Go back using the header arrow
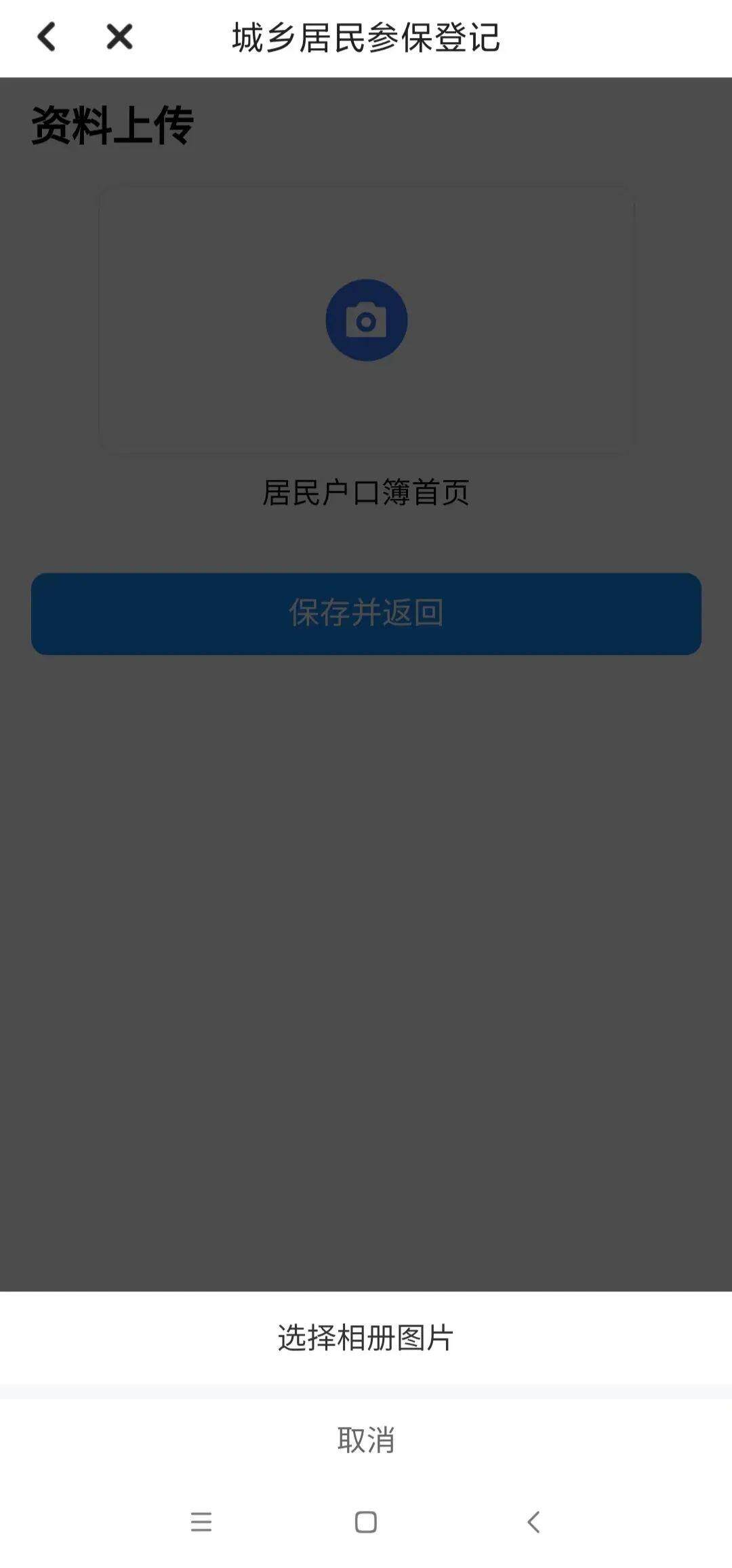732x1568 pixels. pyautogui.click(x=46, y=37)
